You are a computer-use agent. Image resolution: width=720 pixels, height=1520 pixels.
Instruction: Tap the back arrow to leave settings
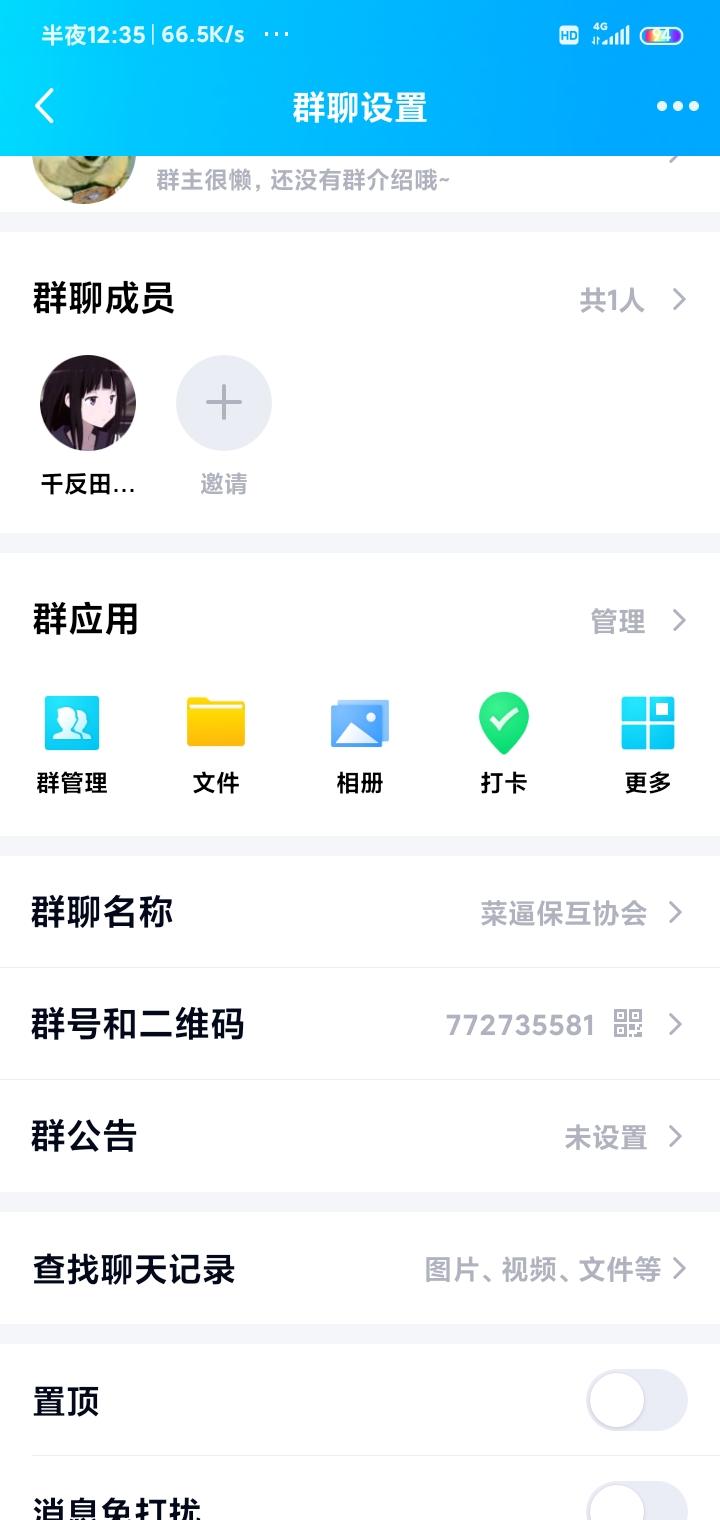(x=44, y=105)
